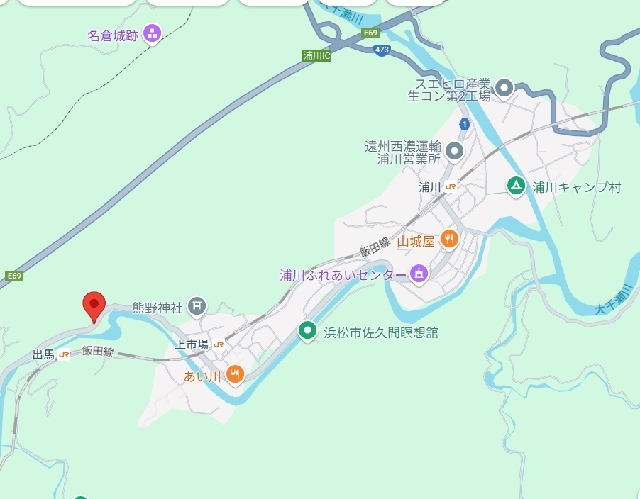Select 浦川 train station icon

pos(452,187)
